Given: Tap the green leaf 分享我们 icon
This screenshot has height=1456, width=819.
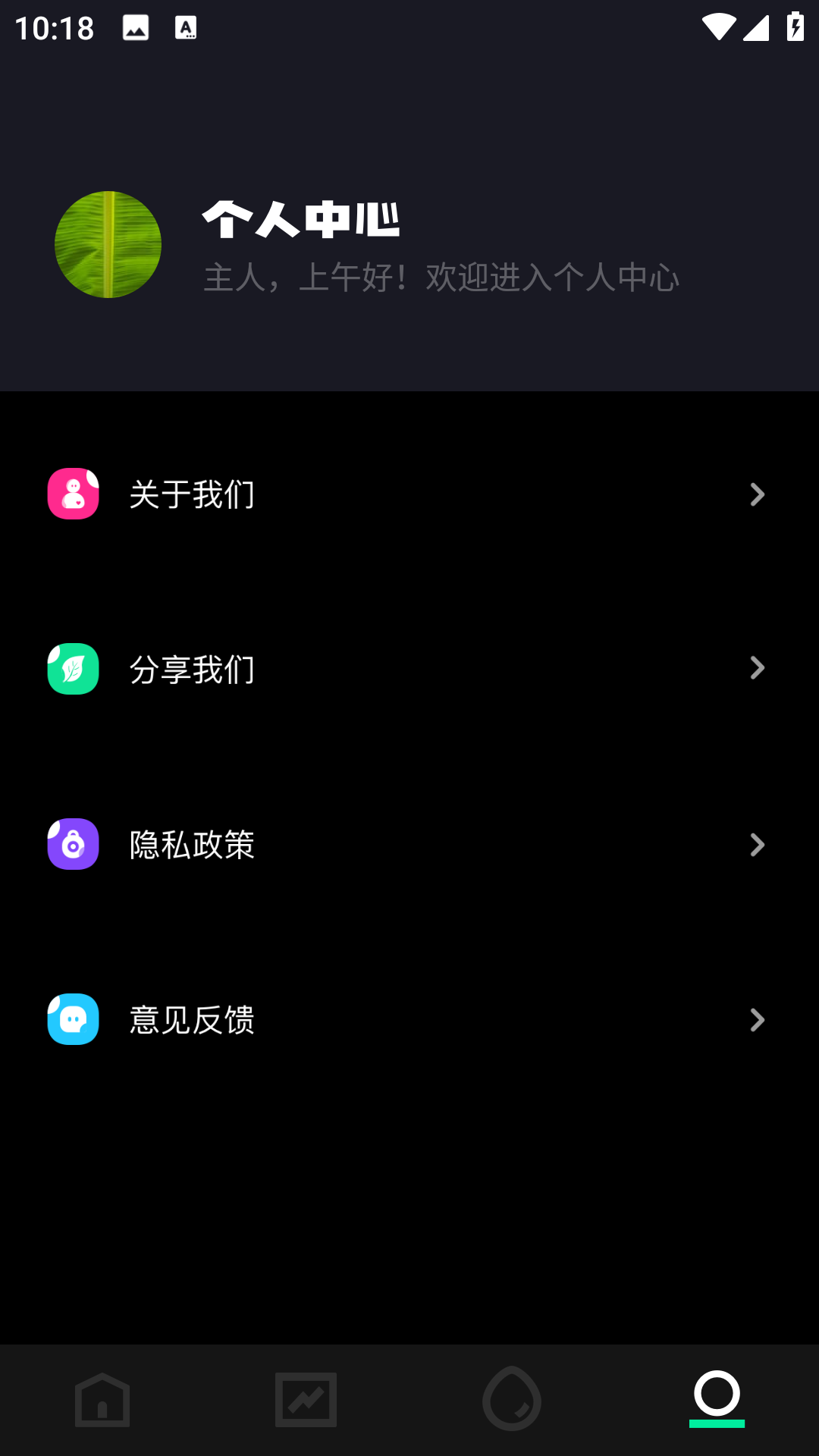Looking at the screenshot, I should (73, 670).
